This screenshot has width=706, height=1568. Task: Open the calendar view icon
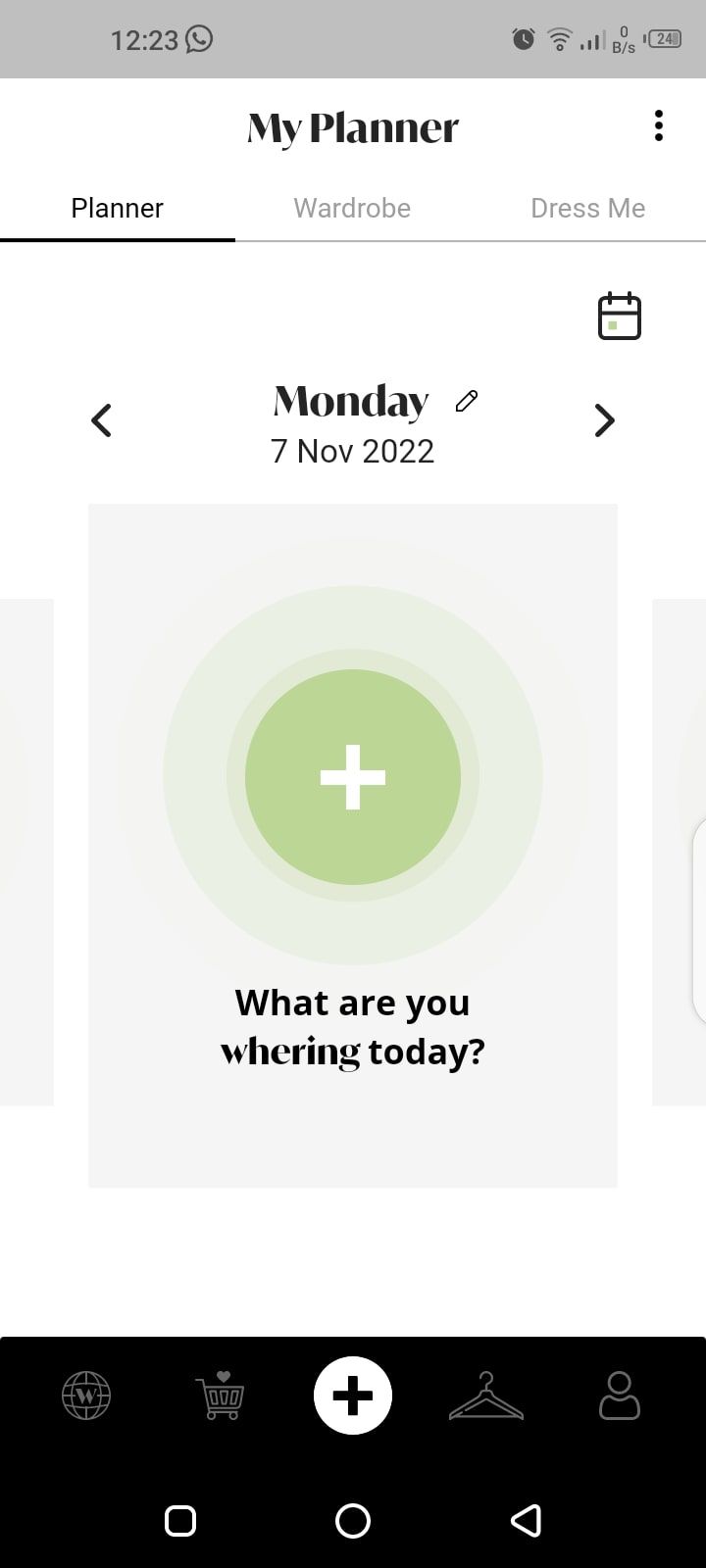click(x=619, y=316)
